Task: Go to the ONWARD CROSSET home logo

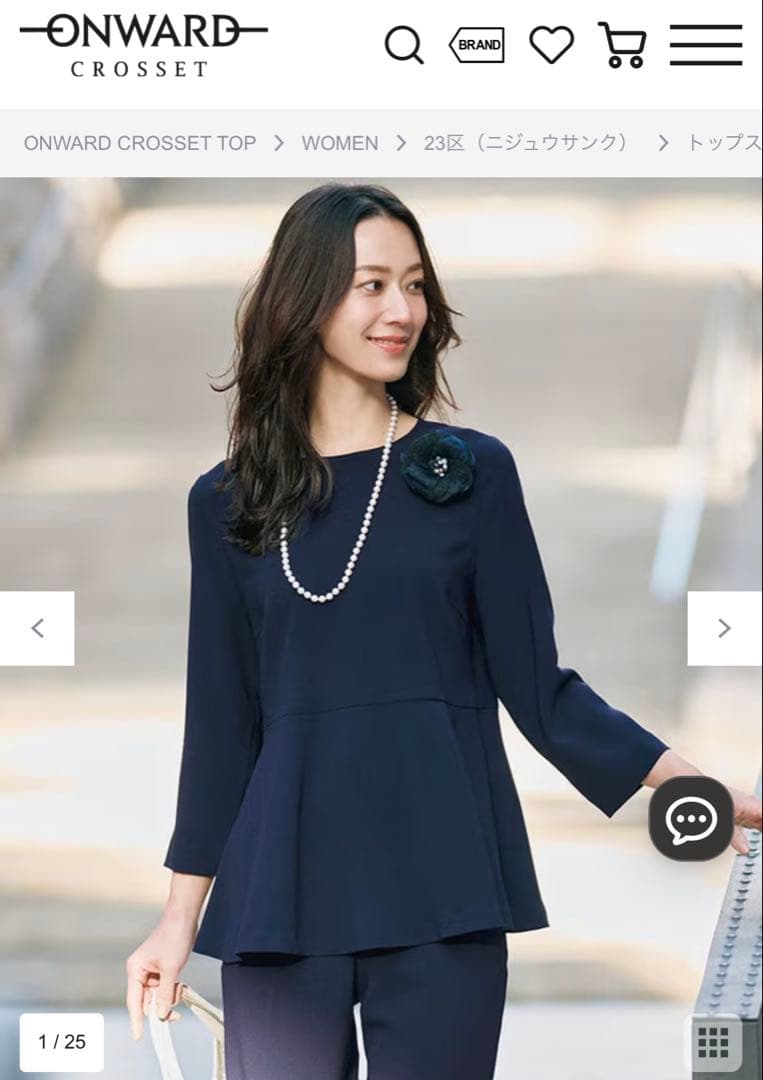Action: point(143,45)
